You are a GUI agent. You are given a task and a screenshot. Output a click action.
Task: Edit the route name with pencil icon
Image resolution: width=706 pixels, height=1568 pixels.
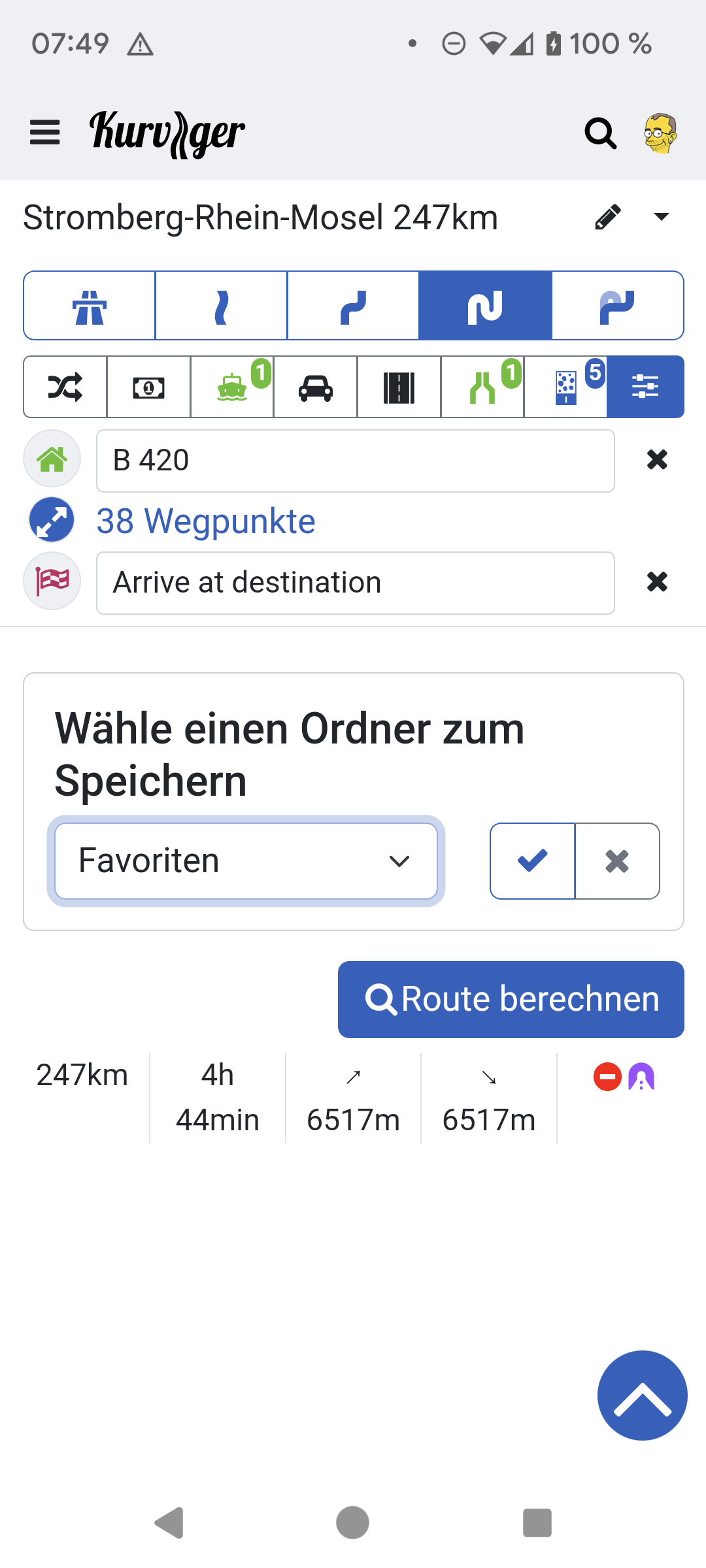point(607,217)
